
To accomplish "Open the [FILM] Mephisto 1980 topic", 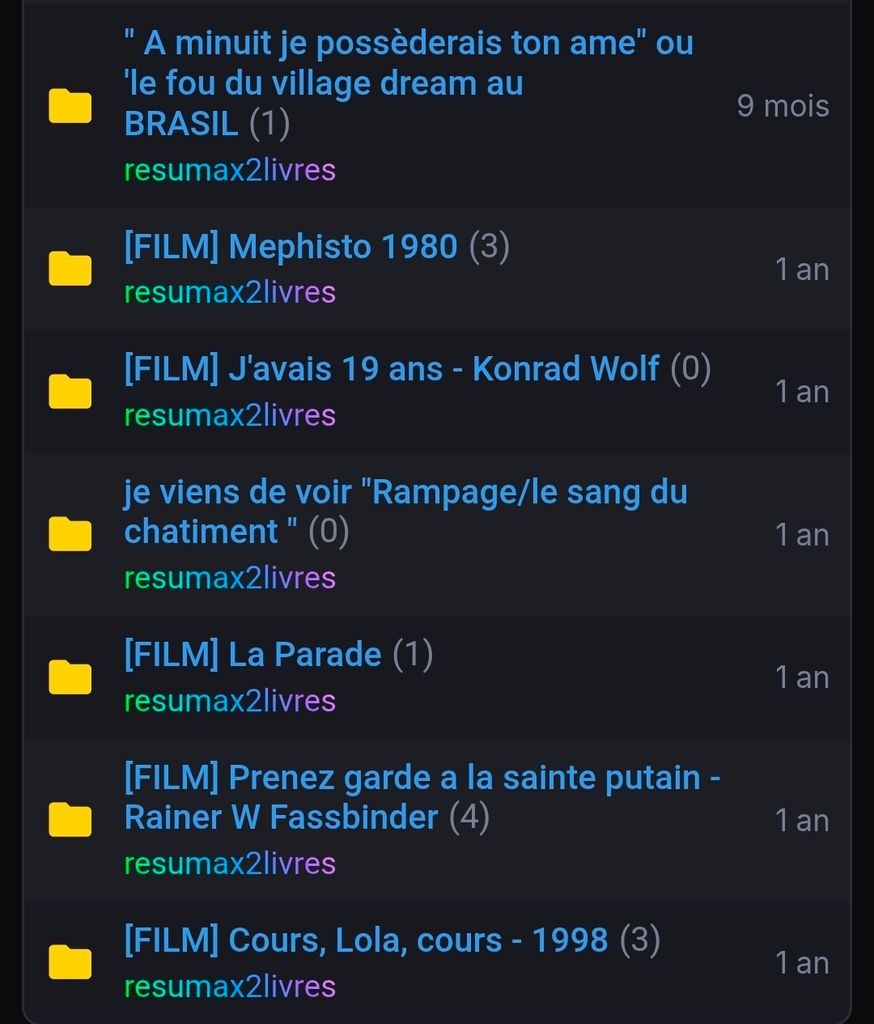I will click(x=290, y=247).
